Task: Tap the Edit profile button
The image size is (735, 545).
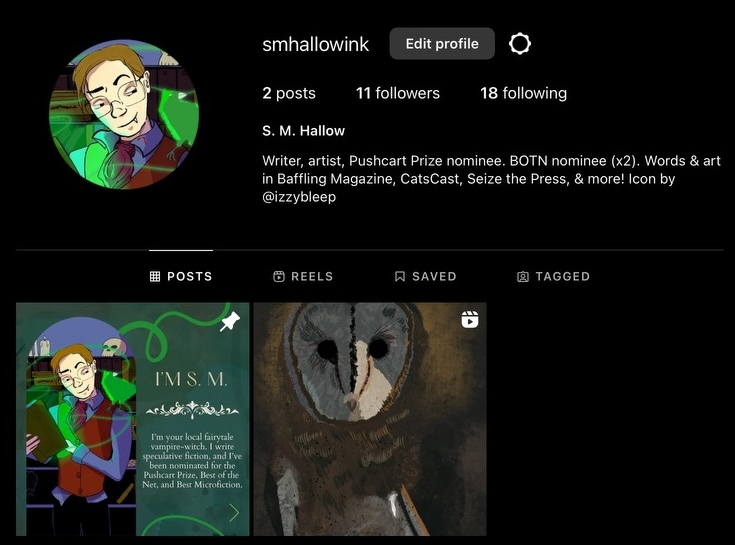Action: pos(442,44)
